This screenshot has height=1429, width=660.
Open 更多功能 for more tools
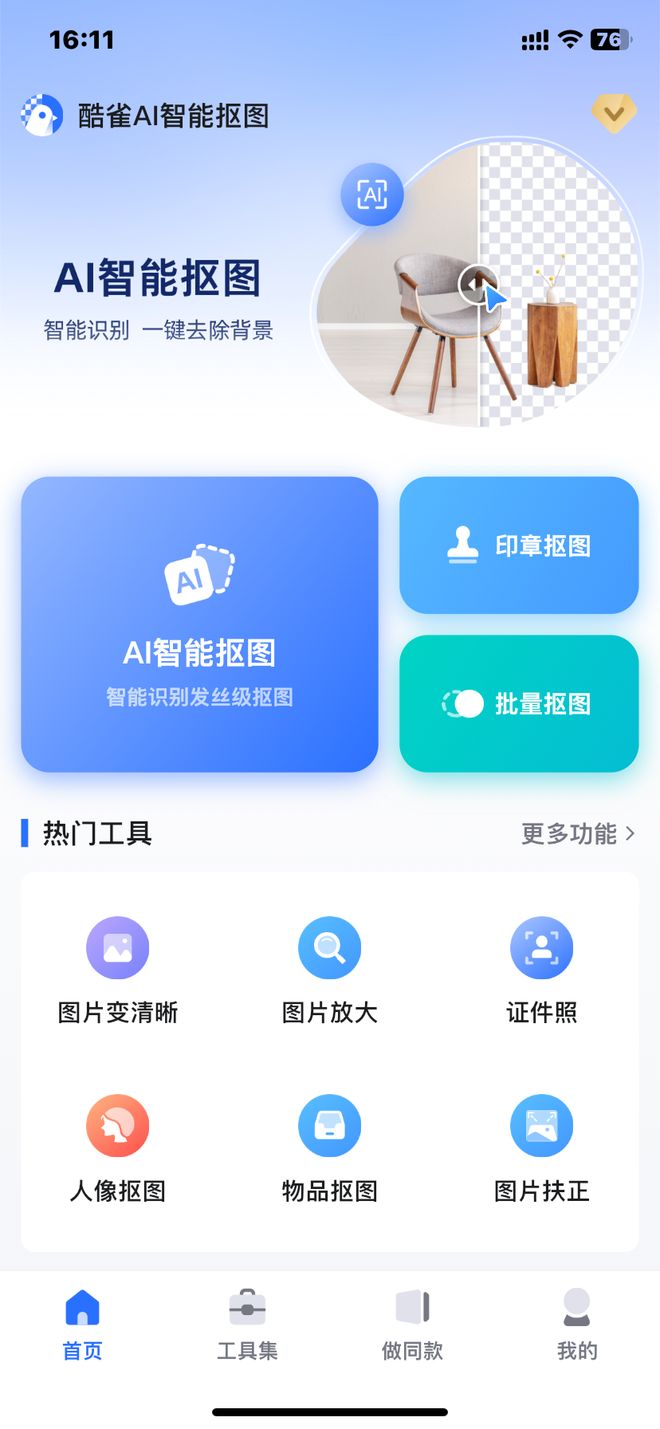(x=577, y=833)
